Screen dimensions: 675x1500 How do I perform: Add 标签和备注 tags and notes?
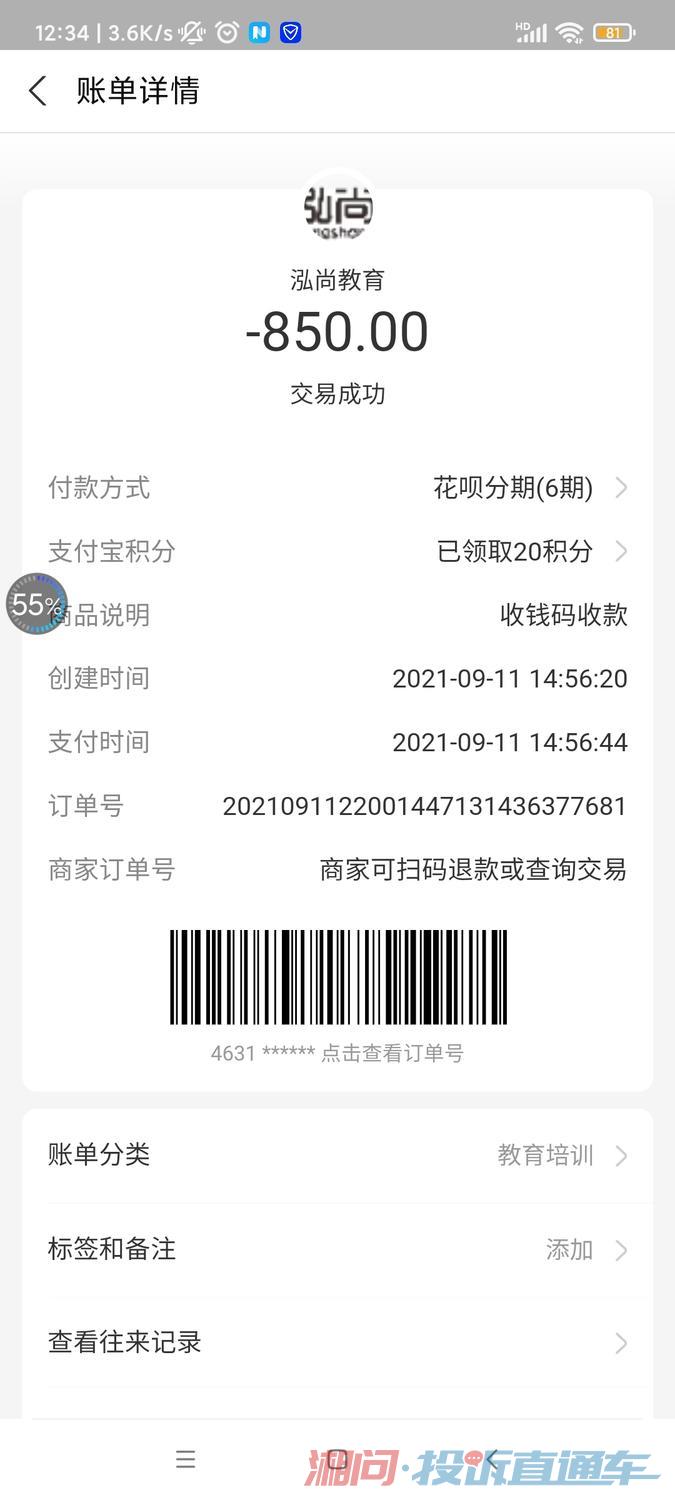337,1249
